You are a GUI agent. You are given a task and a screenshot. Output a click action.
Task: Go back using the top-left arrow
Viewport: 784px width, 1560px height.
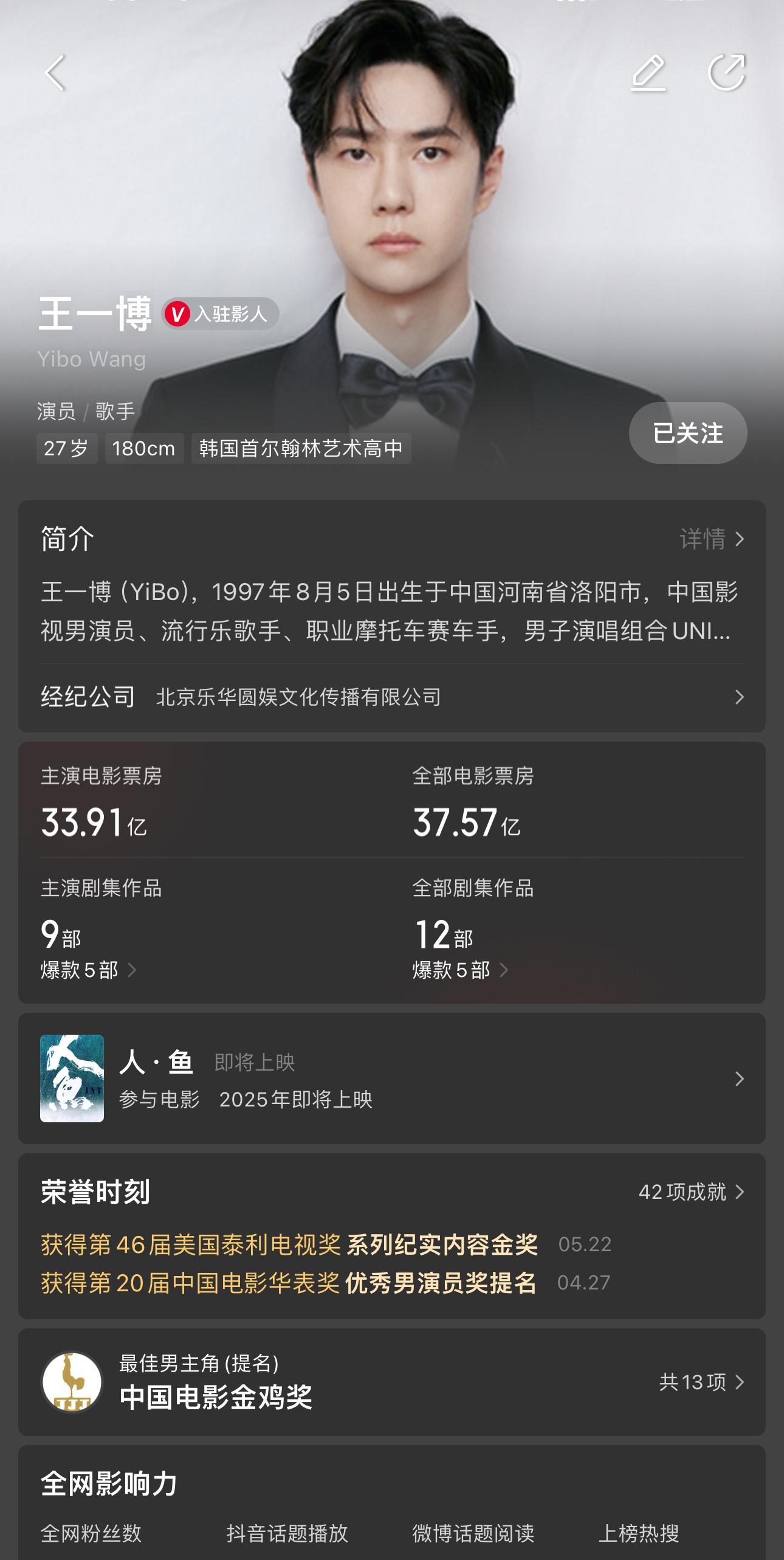tap(55, 73)
